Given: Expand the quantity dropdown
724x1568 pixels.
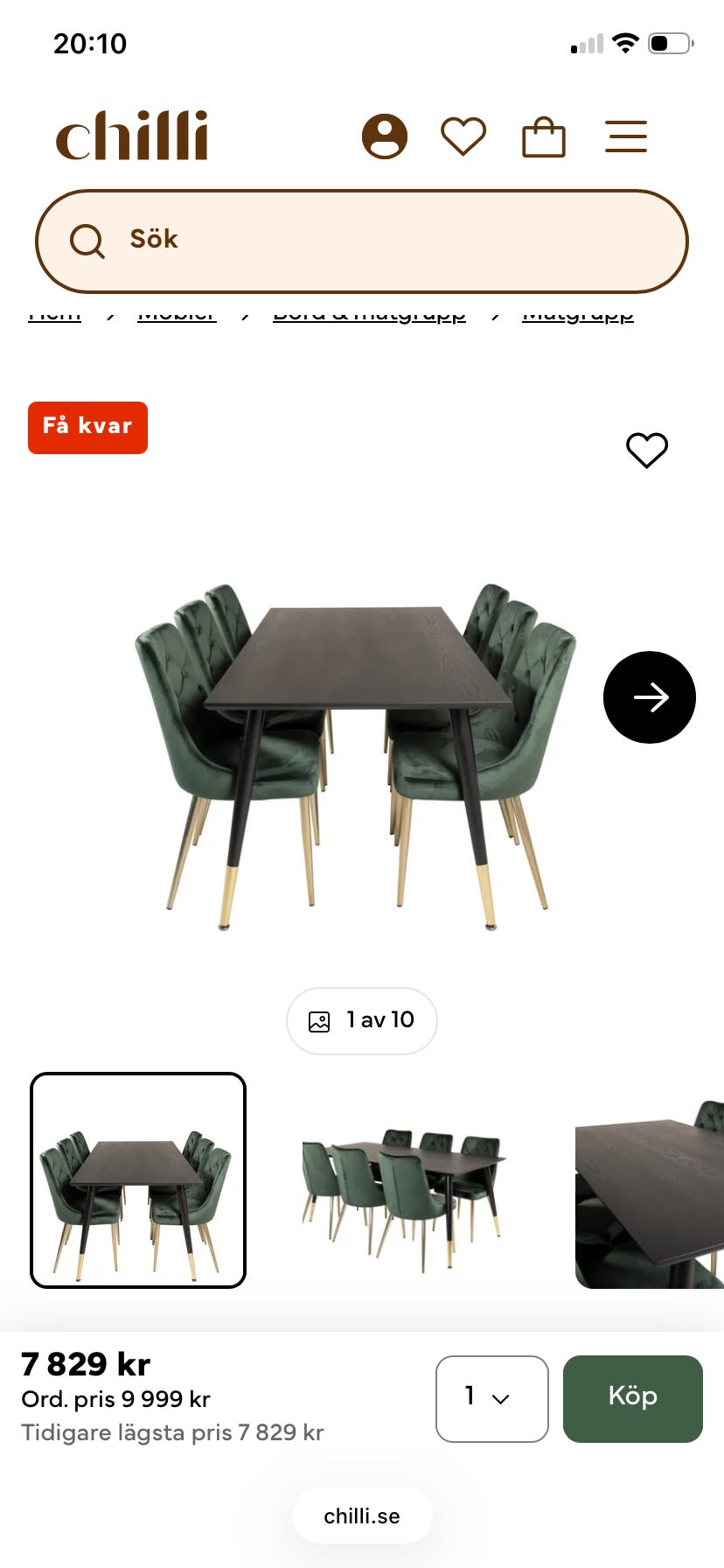Looking at the screenshot, I should [x=491, y=1398].
